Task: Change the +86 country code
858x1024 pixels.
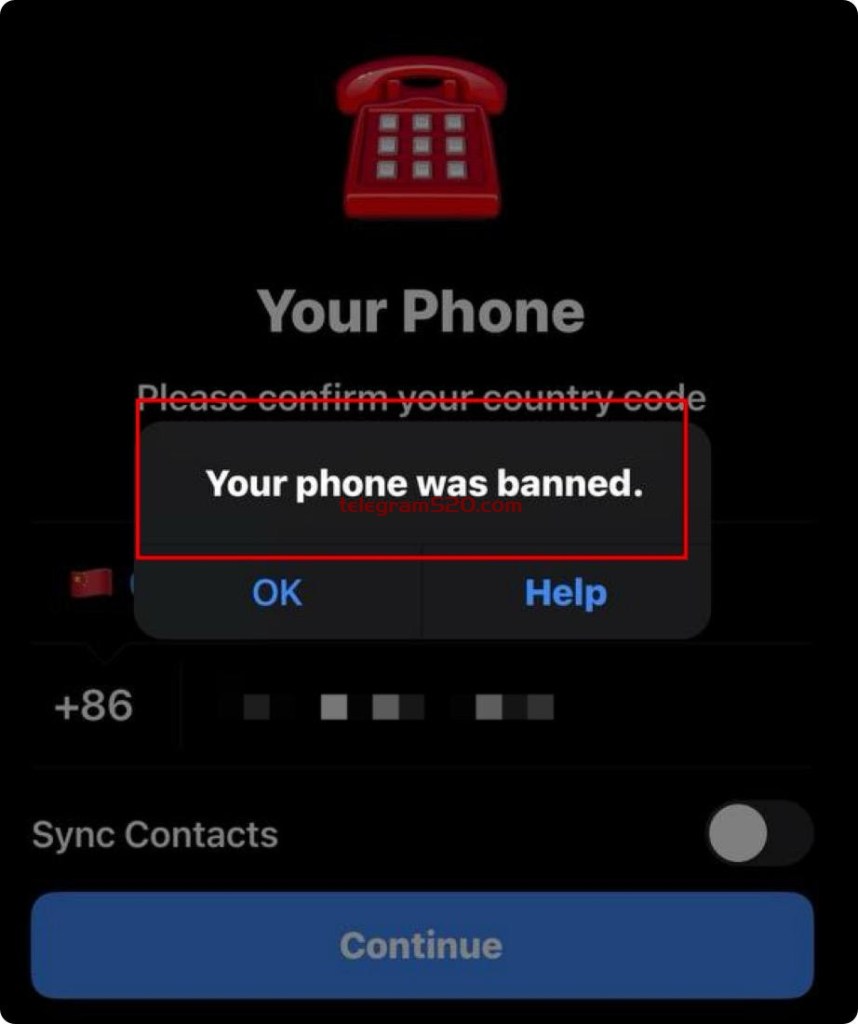Action: tap(94, 707)
